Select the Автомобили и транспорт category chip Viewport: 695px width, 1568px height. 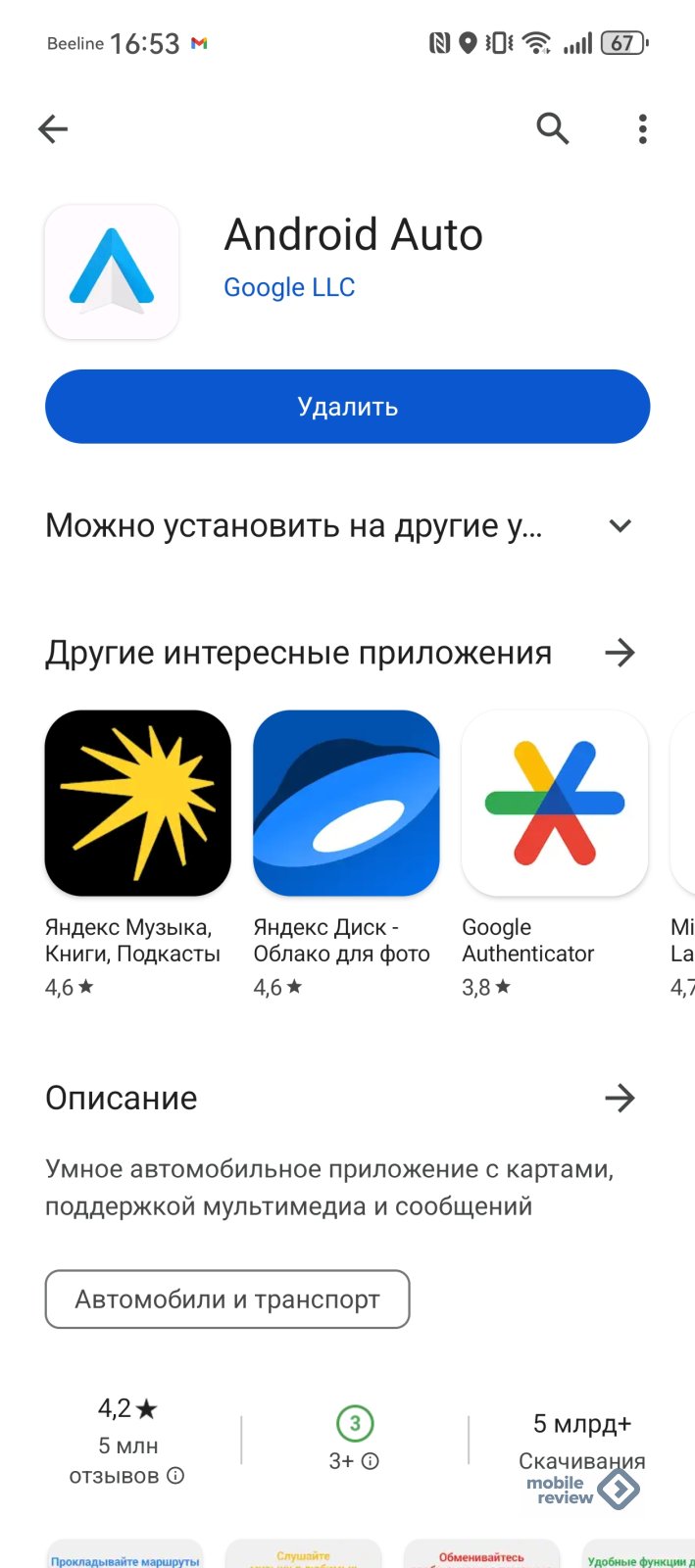coord(227,1299)
